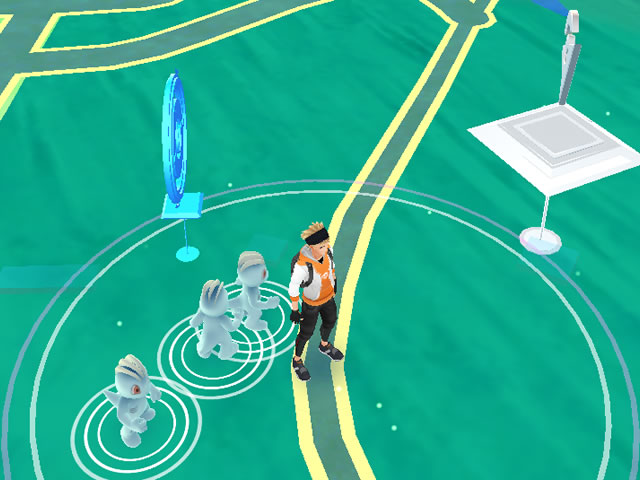Screen dimensions: 640x480
Task: Tap the trainer avatar in the orange jacket
Action: click(x=316, y=295)
